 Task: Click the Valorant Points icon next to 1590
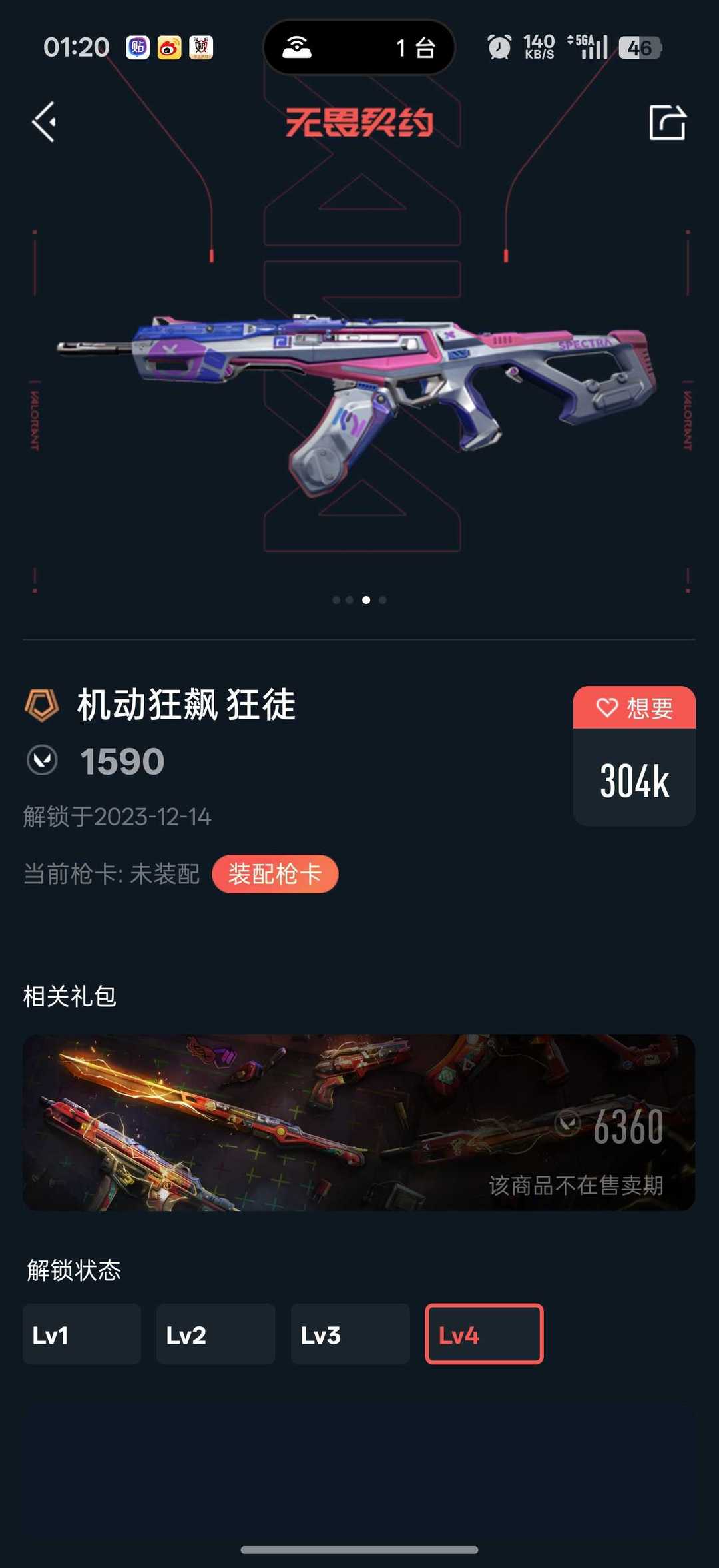coord(40,759)
